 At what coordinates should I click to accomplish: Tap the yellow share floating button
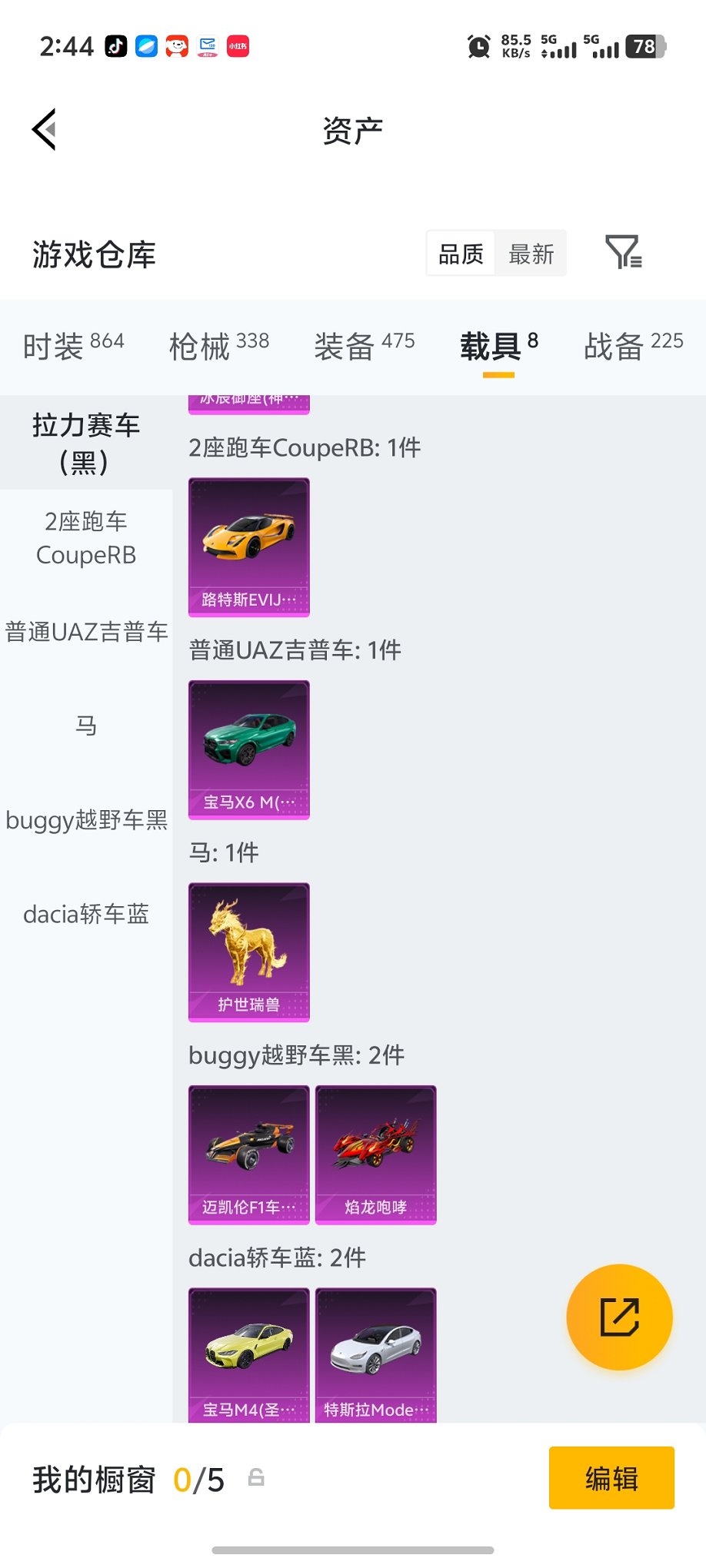pos(618,1317)
